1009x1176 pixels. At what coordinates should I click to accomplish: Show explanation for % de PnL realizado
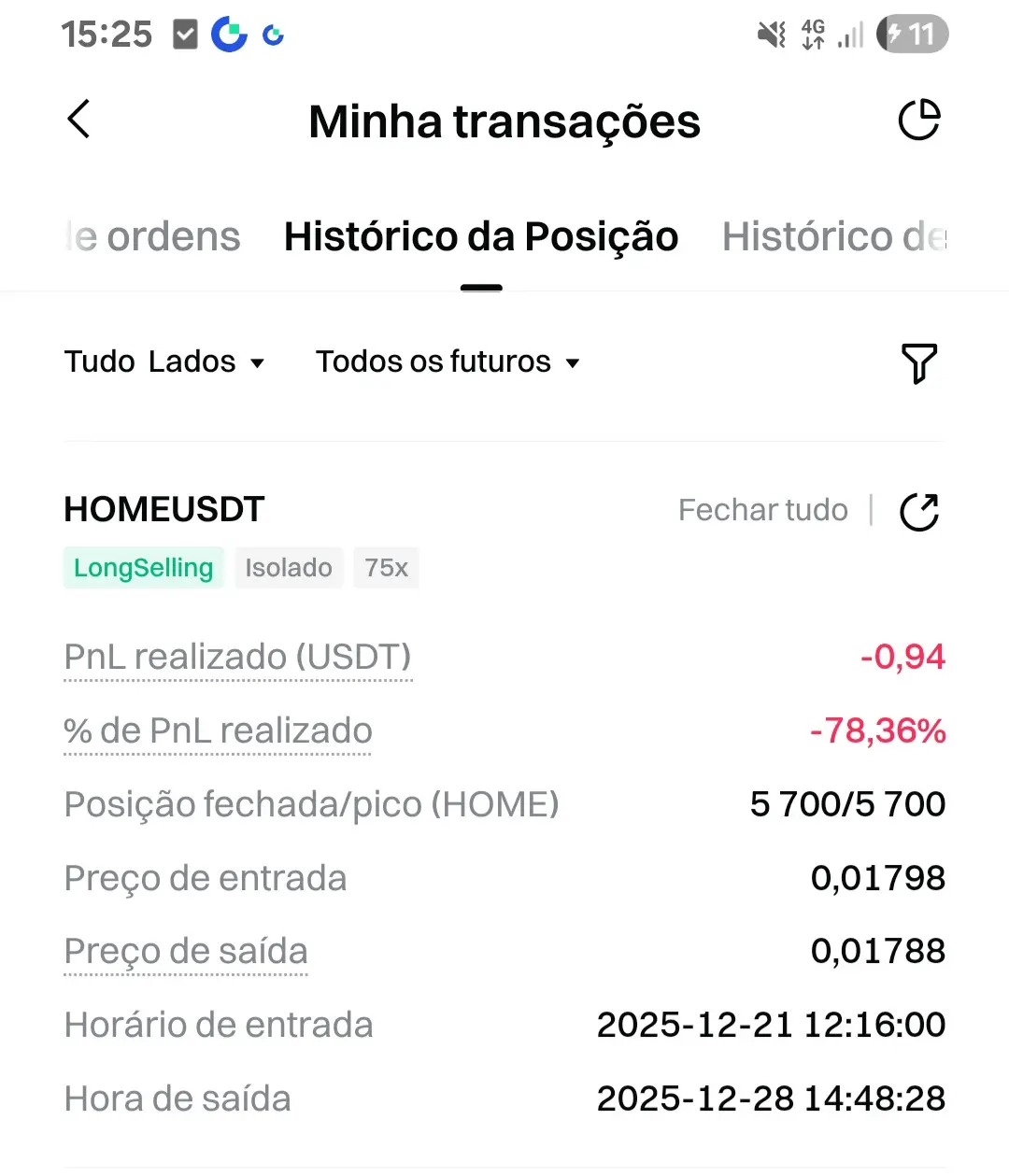click(x=218, y=731)
